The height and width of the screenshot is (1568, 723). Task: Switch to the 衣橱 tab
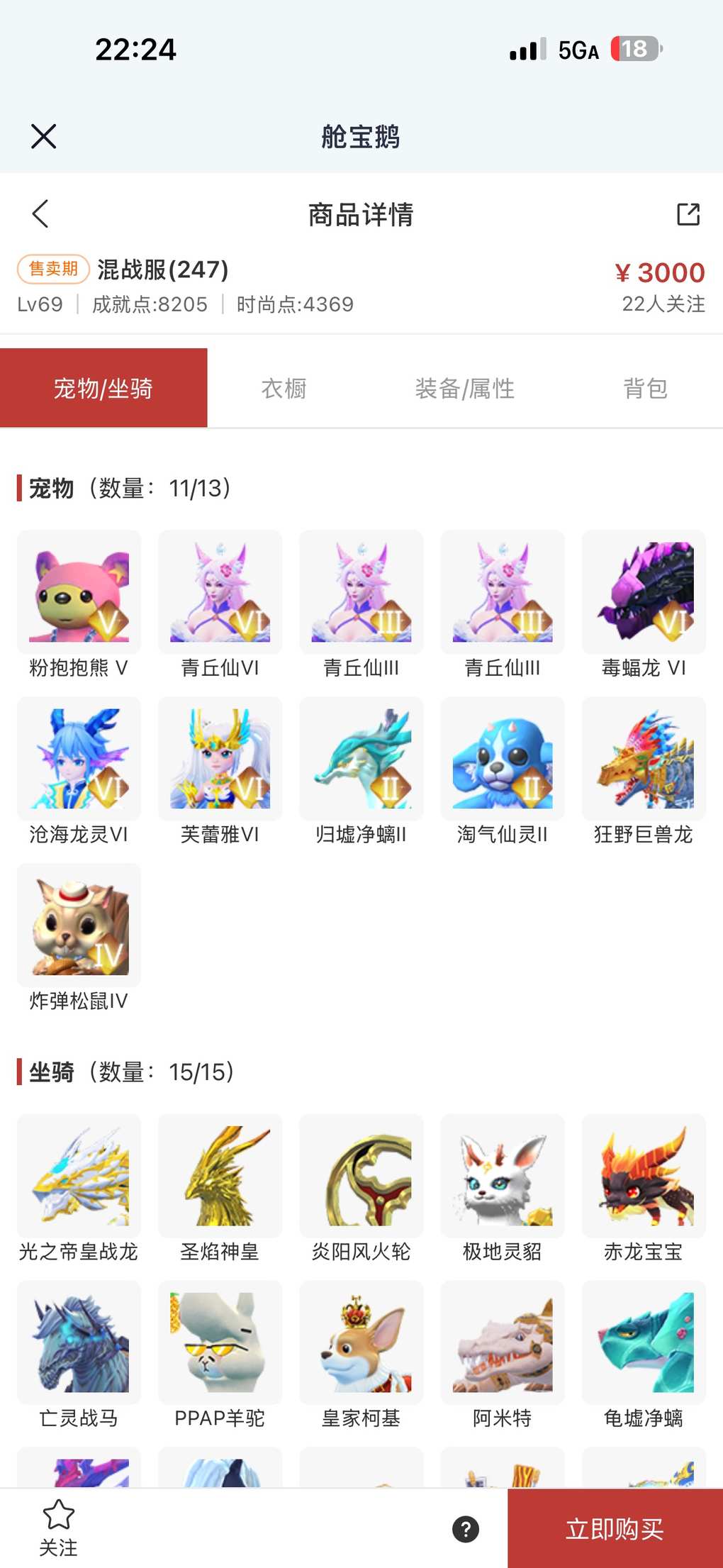(x=284, y=389)
